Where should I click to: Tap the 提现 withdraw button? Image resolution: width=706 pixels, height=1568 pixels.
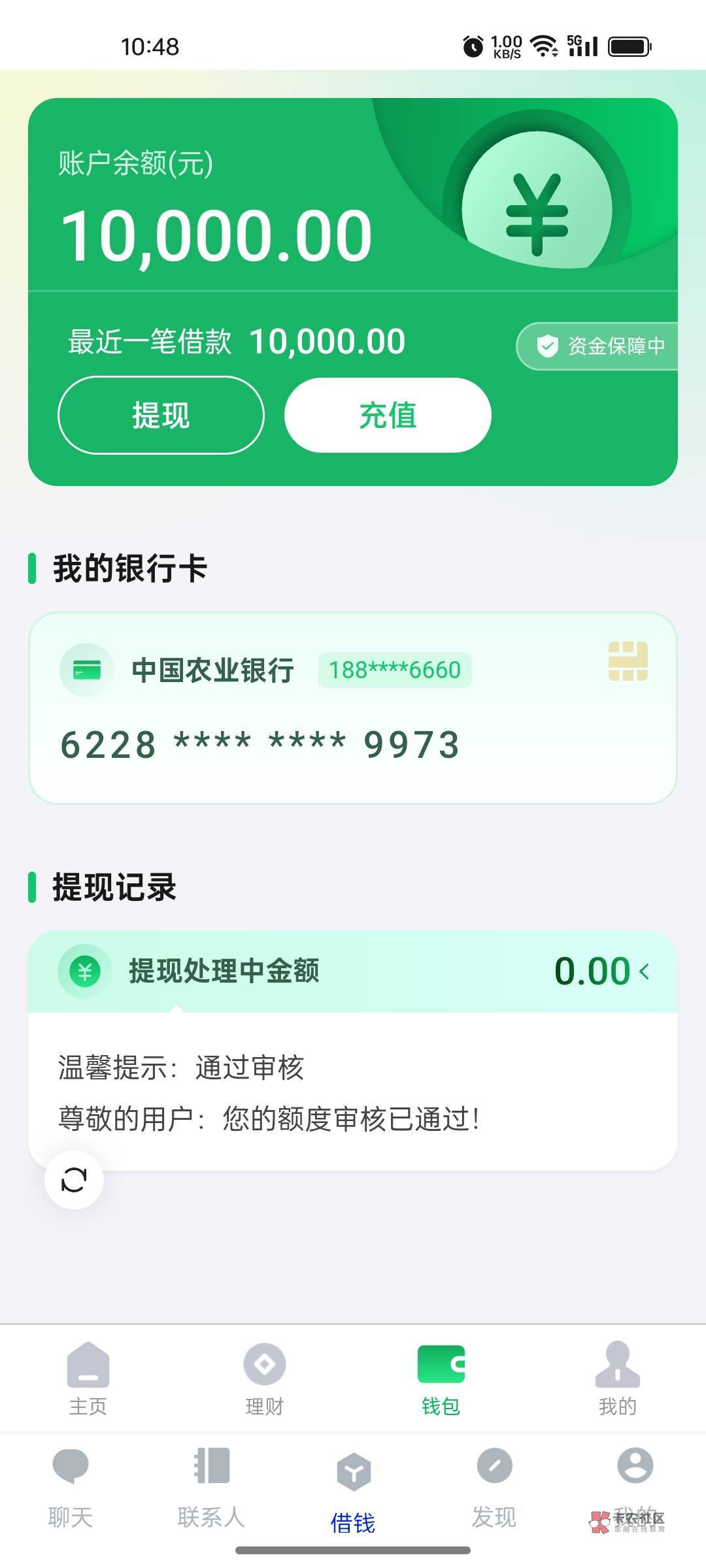click(161, 415)
